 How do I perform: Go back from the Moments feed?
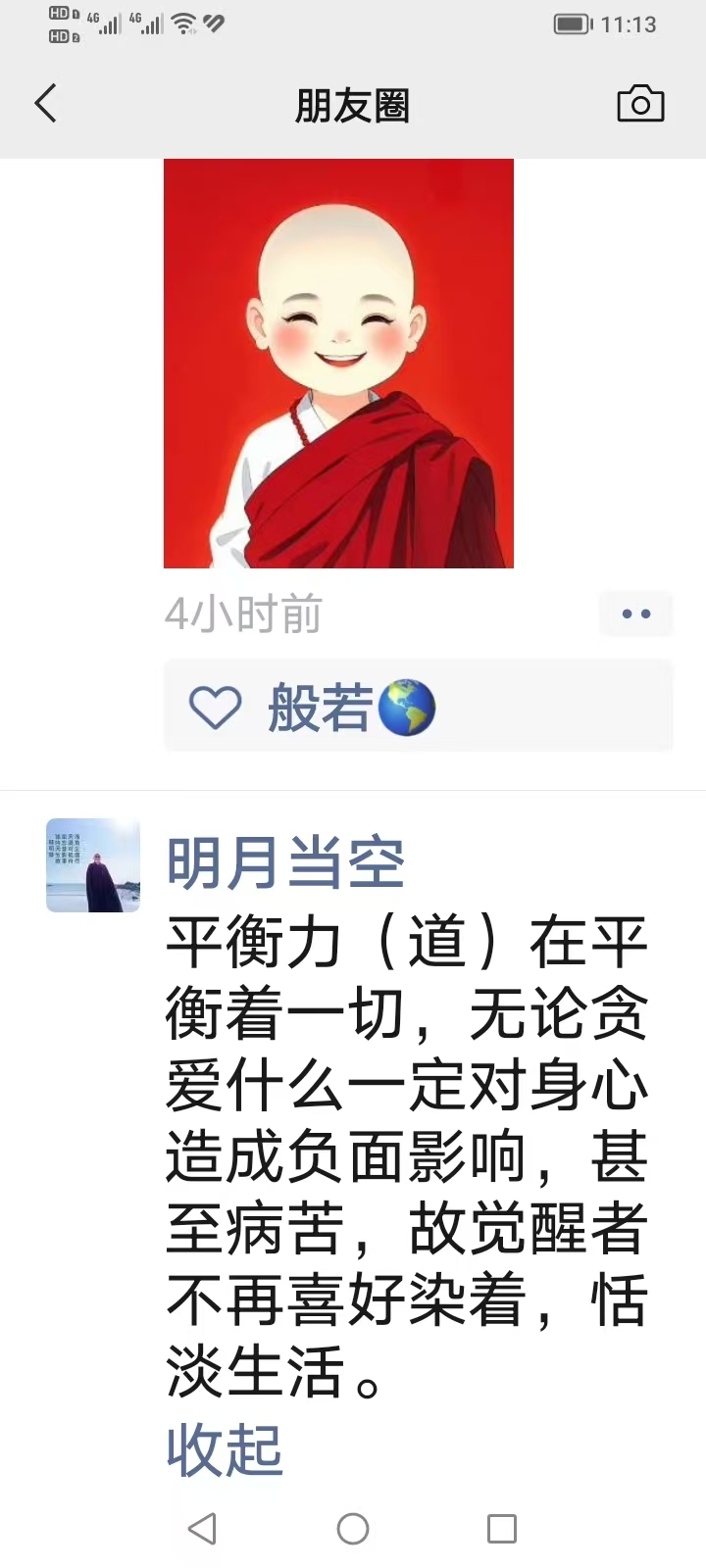(x=45, y=104)
